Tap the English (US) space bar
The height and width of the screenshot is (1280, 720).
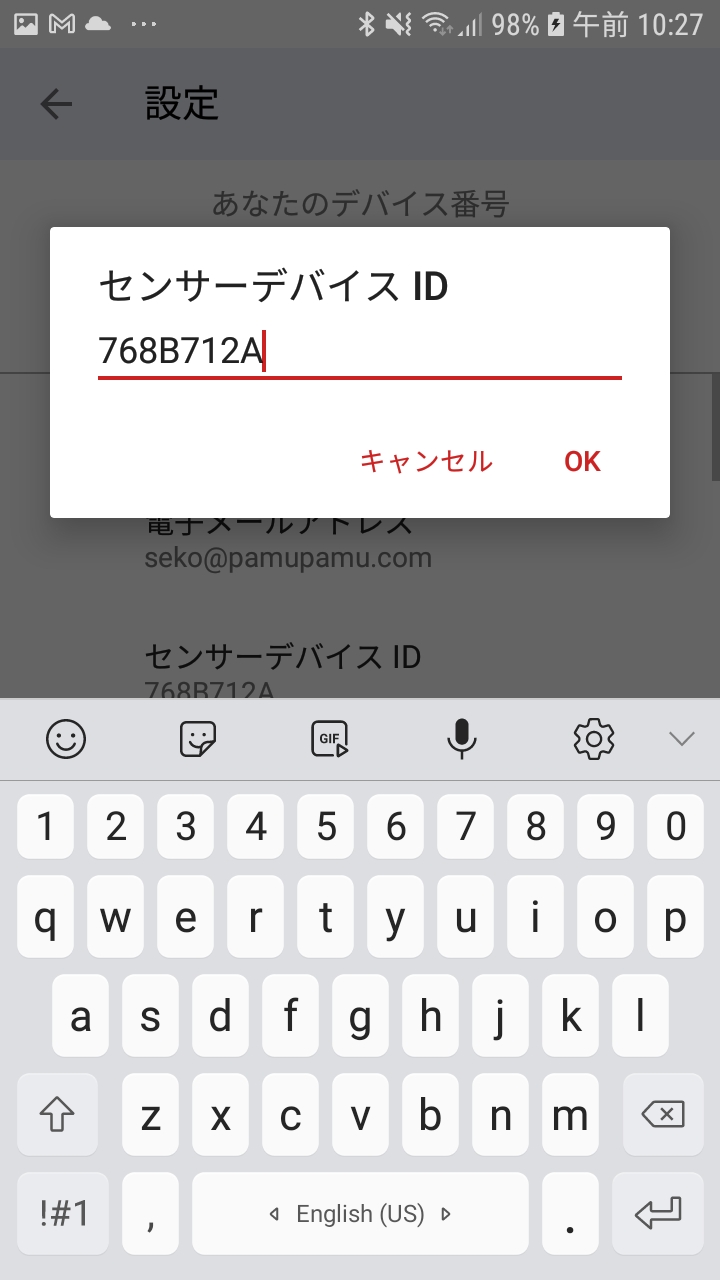tap(360, 1213)
